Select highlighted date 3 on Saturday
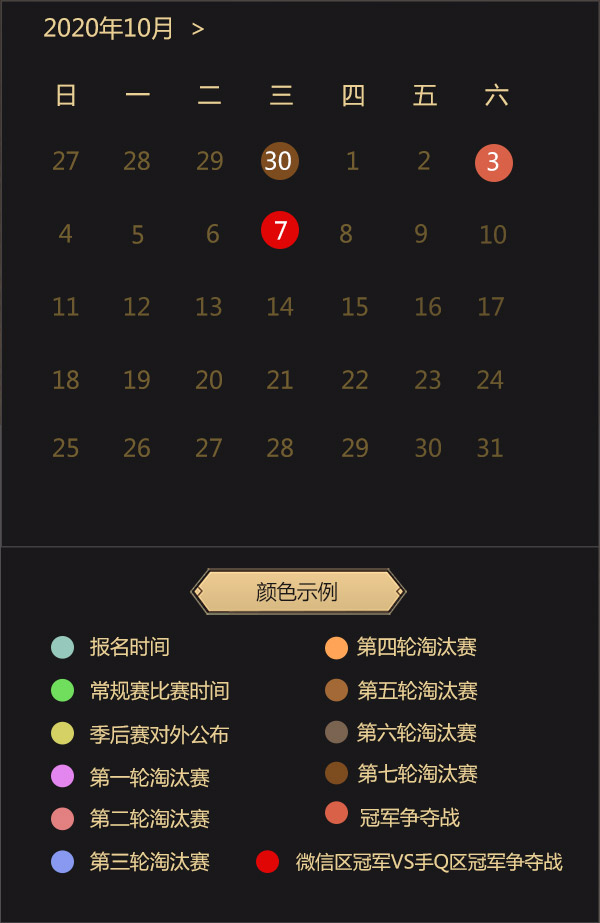The image size is (600, 923). [493, 162]
